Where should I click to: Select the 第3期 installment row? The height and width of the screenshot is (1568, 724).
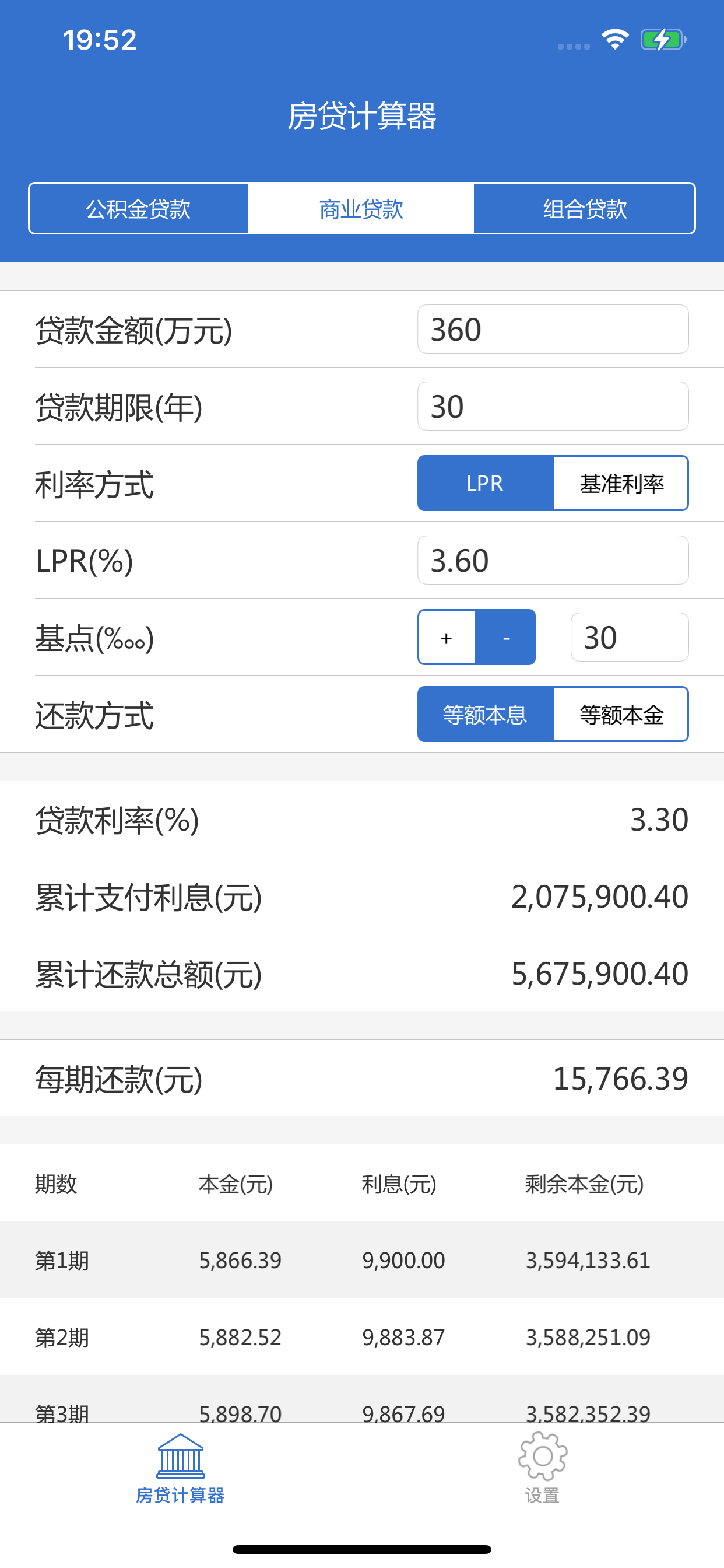tap(361, 1413)
